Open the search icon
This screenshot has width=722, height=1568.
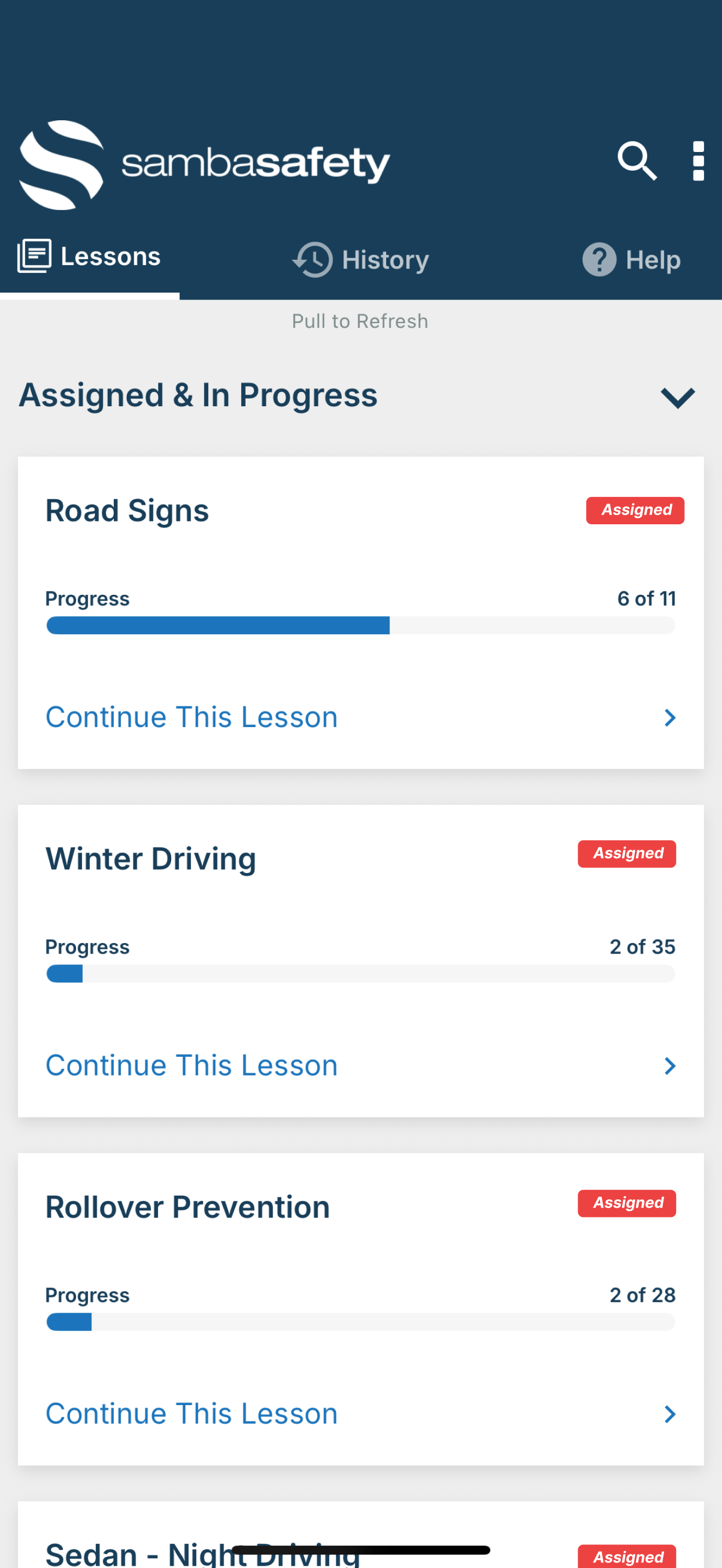[x=637, y=161]
